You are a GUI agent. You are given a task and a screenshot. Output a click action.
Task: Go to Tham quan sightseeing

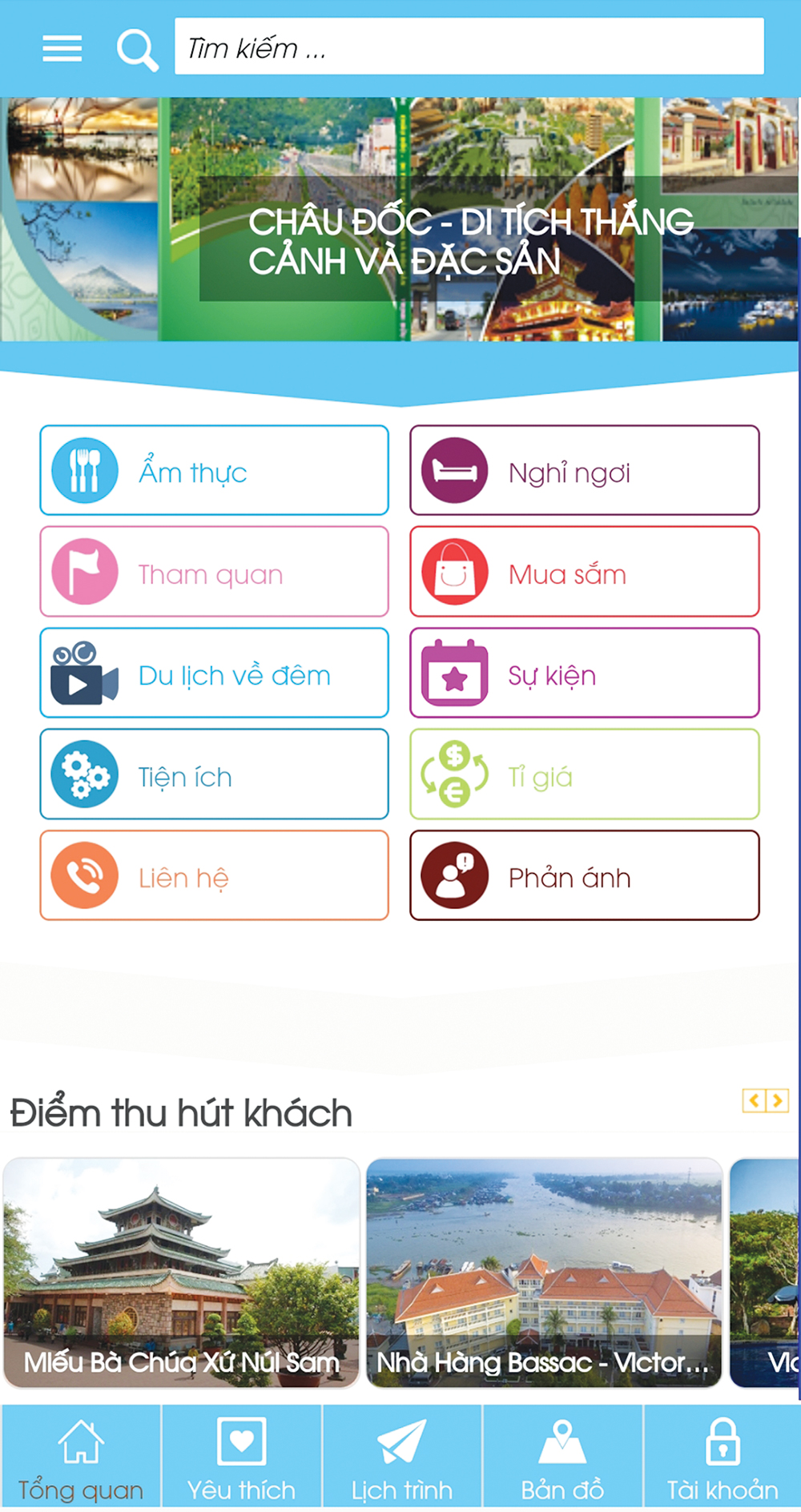(x=214, y=572)
